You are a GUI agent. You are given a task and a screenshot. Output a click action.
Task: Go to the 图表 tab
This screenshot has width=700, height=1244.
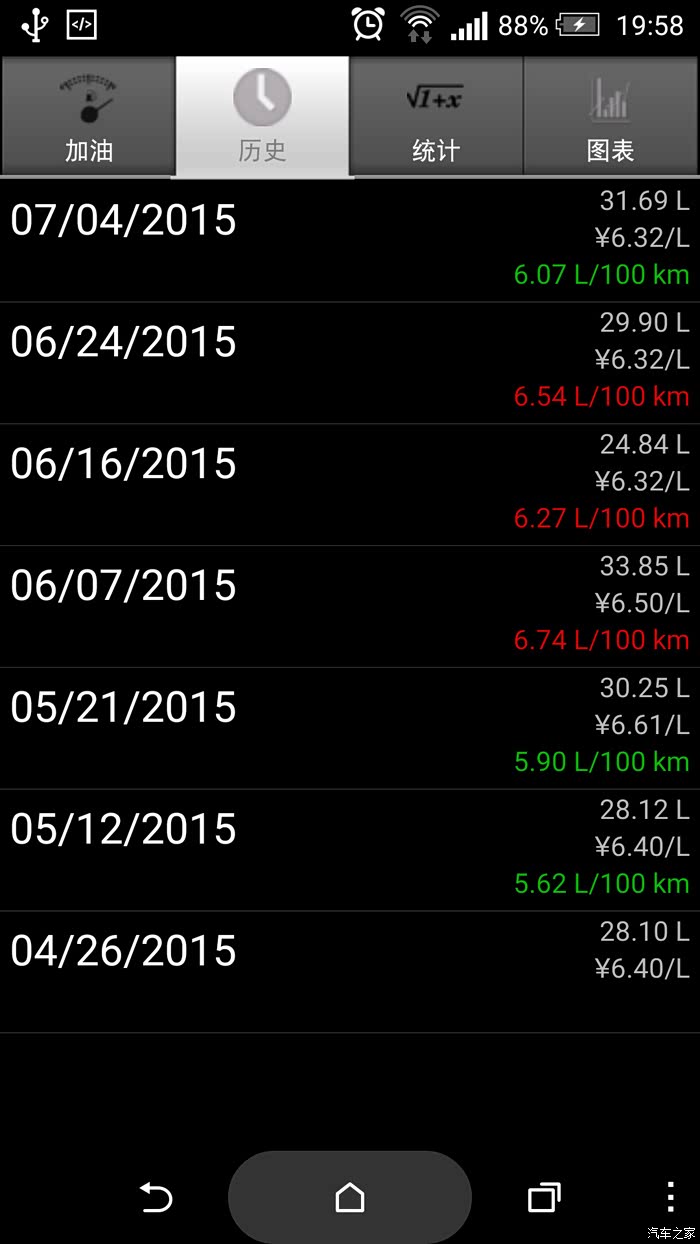(611, 117)
